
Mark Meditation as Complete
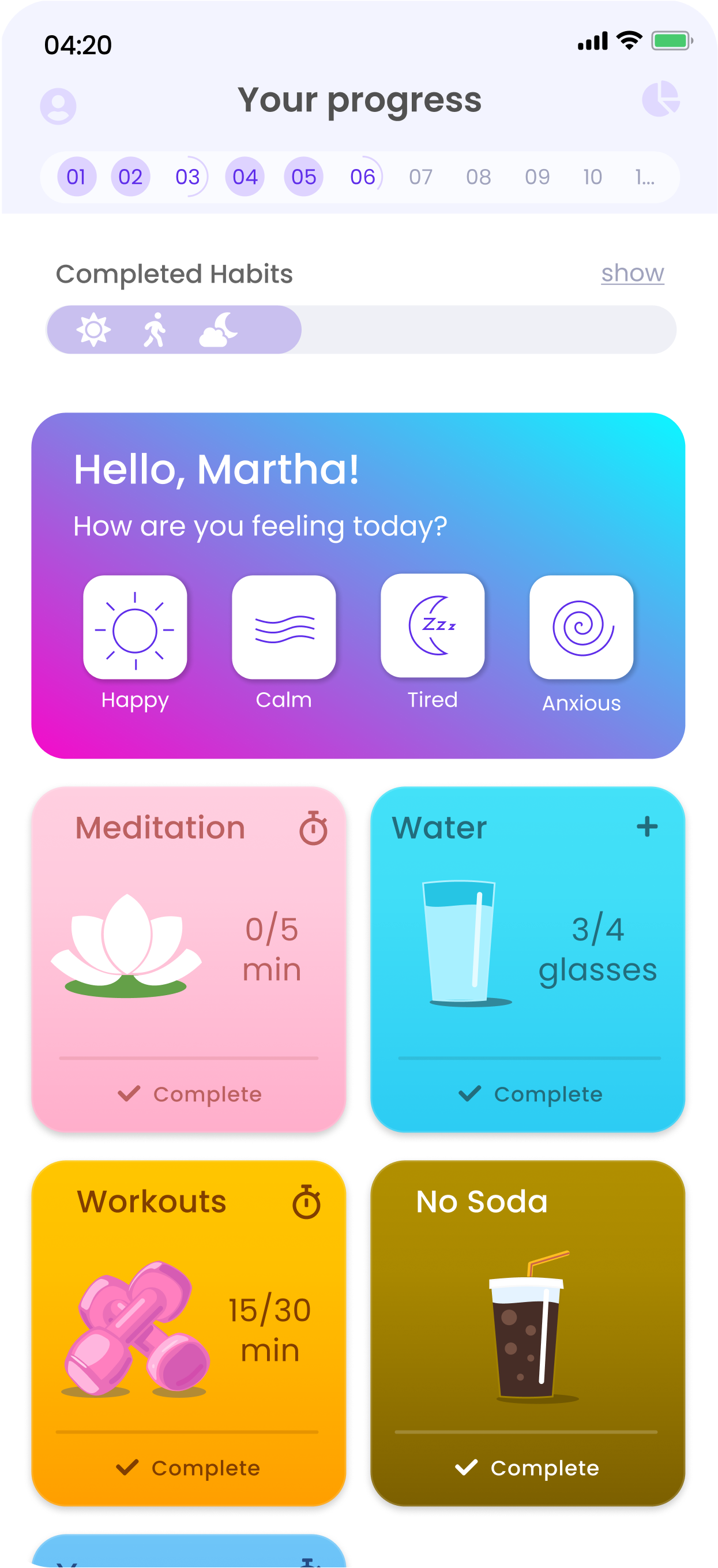[x=189, y=1094]
